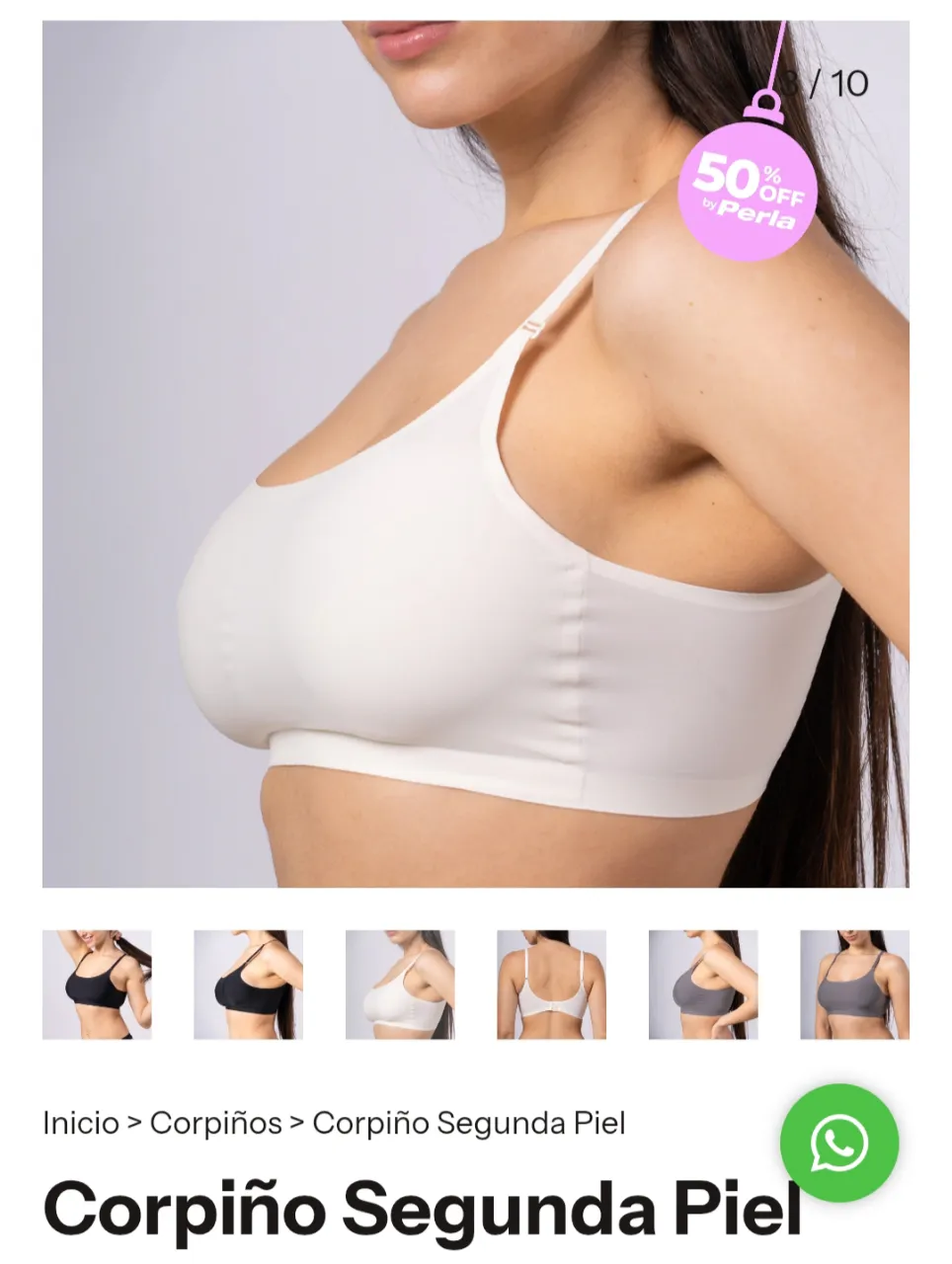Select the gray bra front-view thumbnail

coord(854,985)
